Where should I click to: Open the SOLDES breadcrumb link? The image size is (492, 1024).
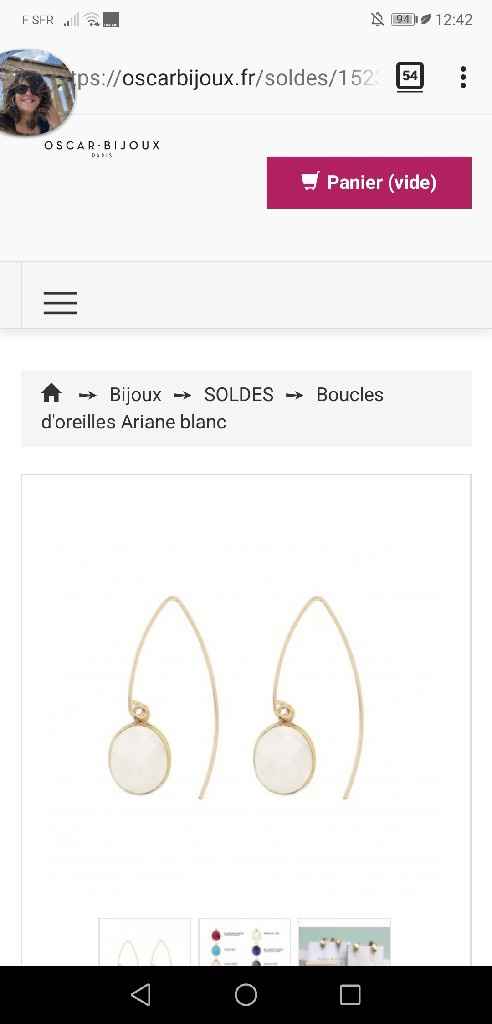pos(238,394)
